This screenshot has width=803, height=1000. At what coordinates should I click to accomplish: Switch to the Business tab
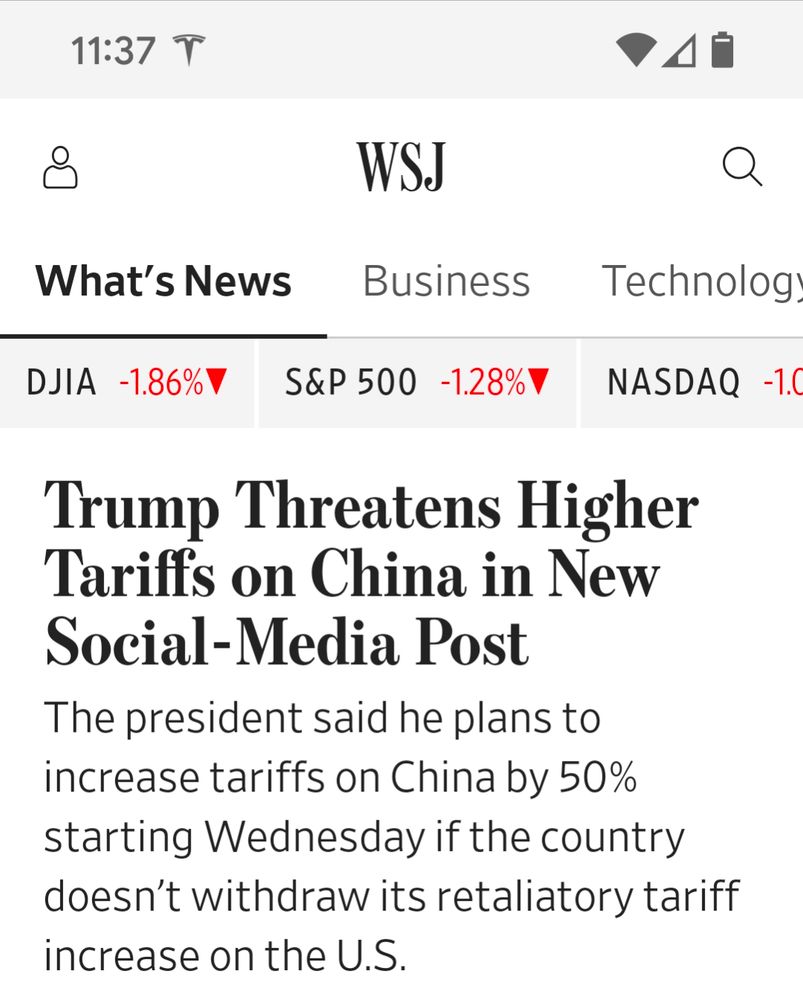pyautogui.click(x=446, y=281)
